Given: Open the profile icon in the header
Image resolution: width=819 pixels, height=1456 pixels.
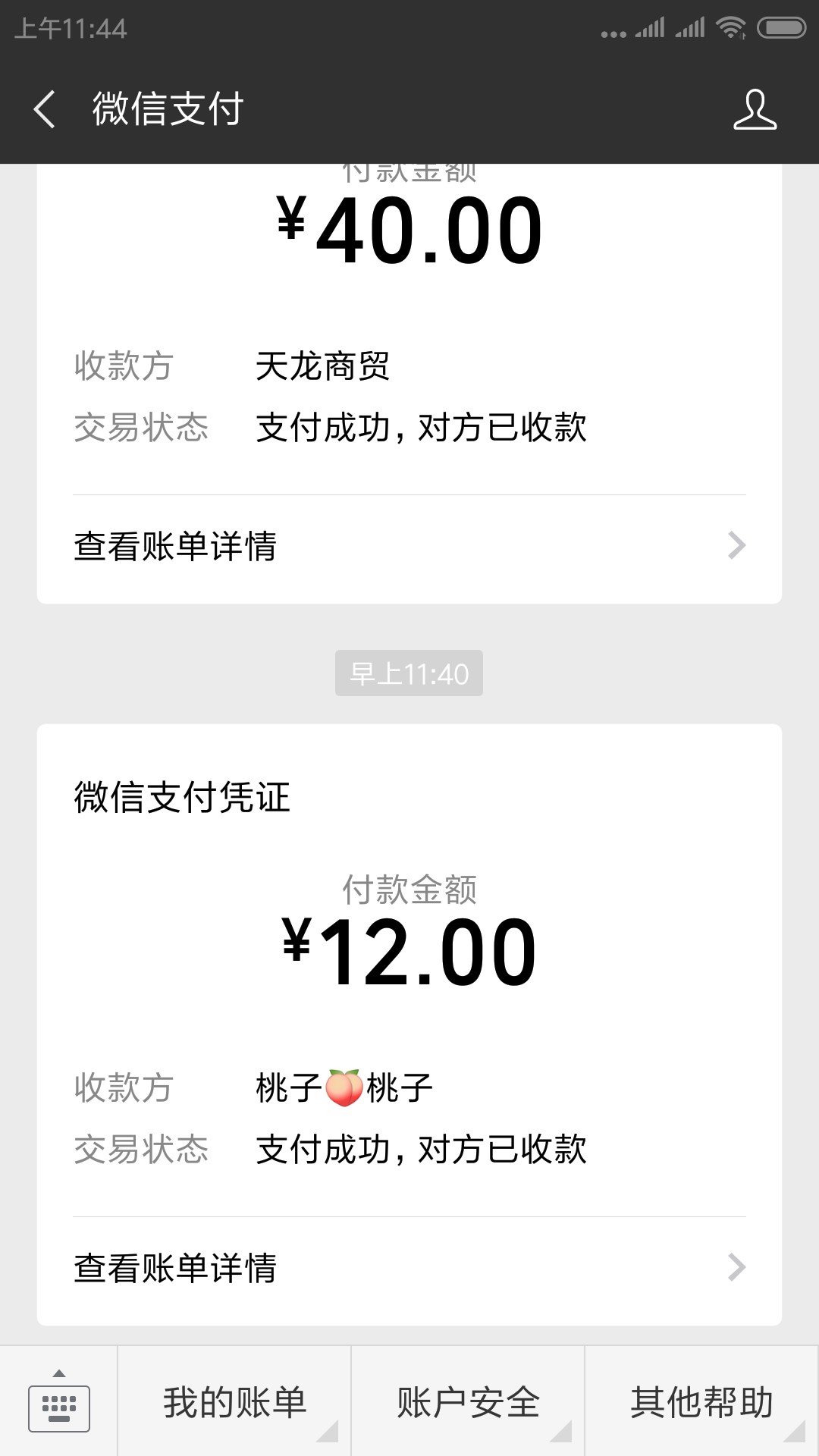Looking at the screenshot, I should [755, 109].
